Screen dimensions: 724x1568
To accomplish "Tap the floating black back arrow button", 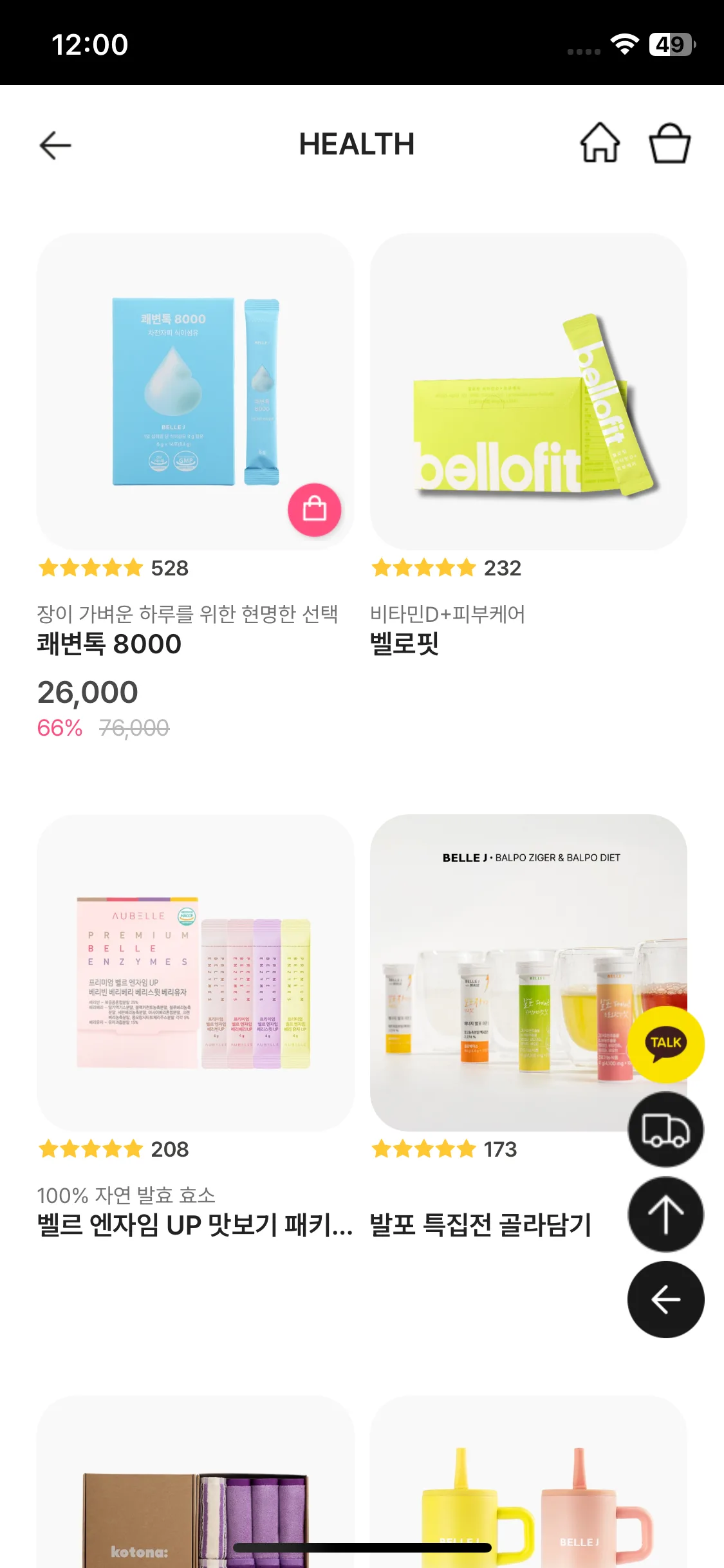I will [665, 1300].
